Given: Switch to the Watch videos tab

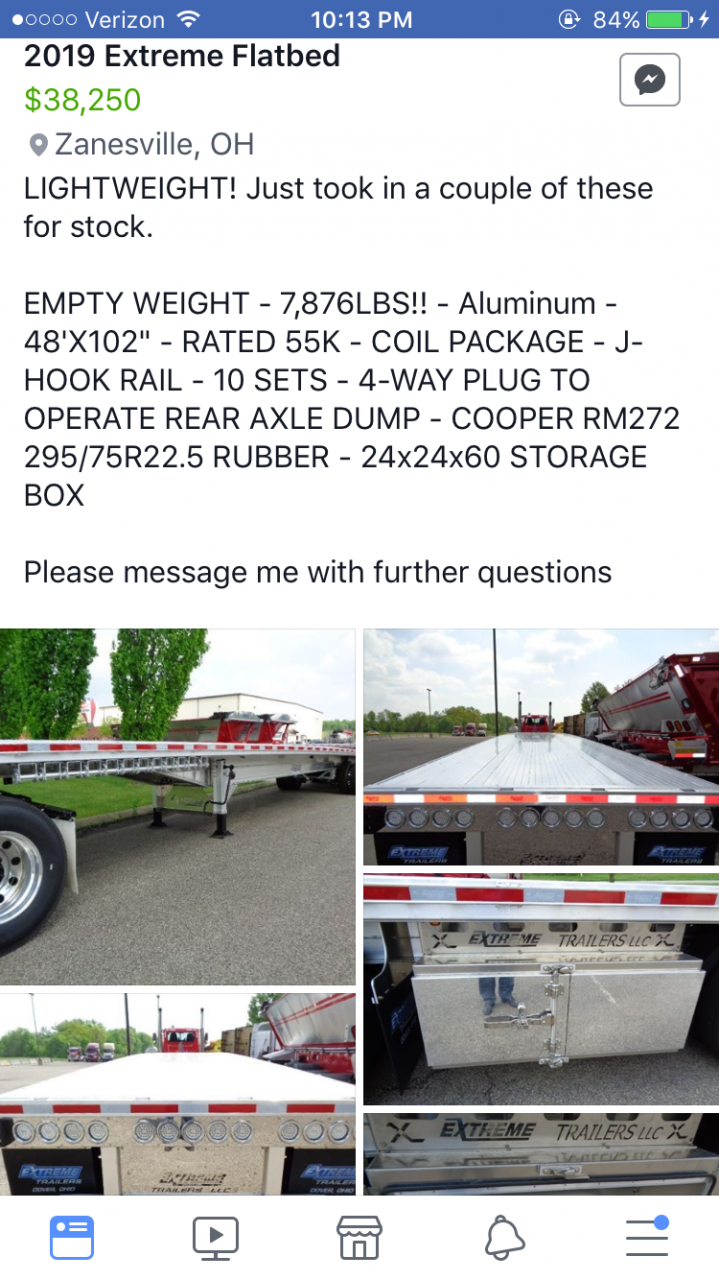Looking at the screenshot, I should point(215,1237).
